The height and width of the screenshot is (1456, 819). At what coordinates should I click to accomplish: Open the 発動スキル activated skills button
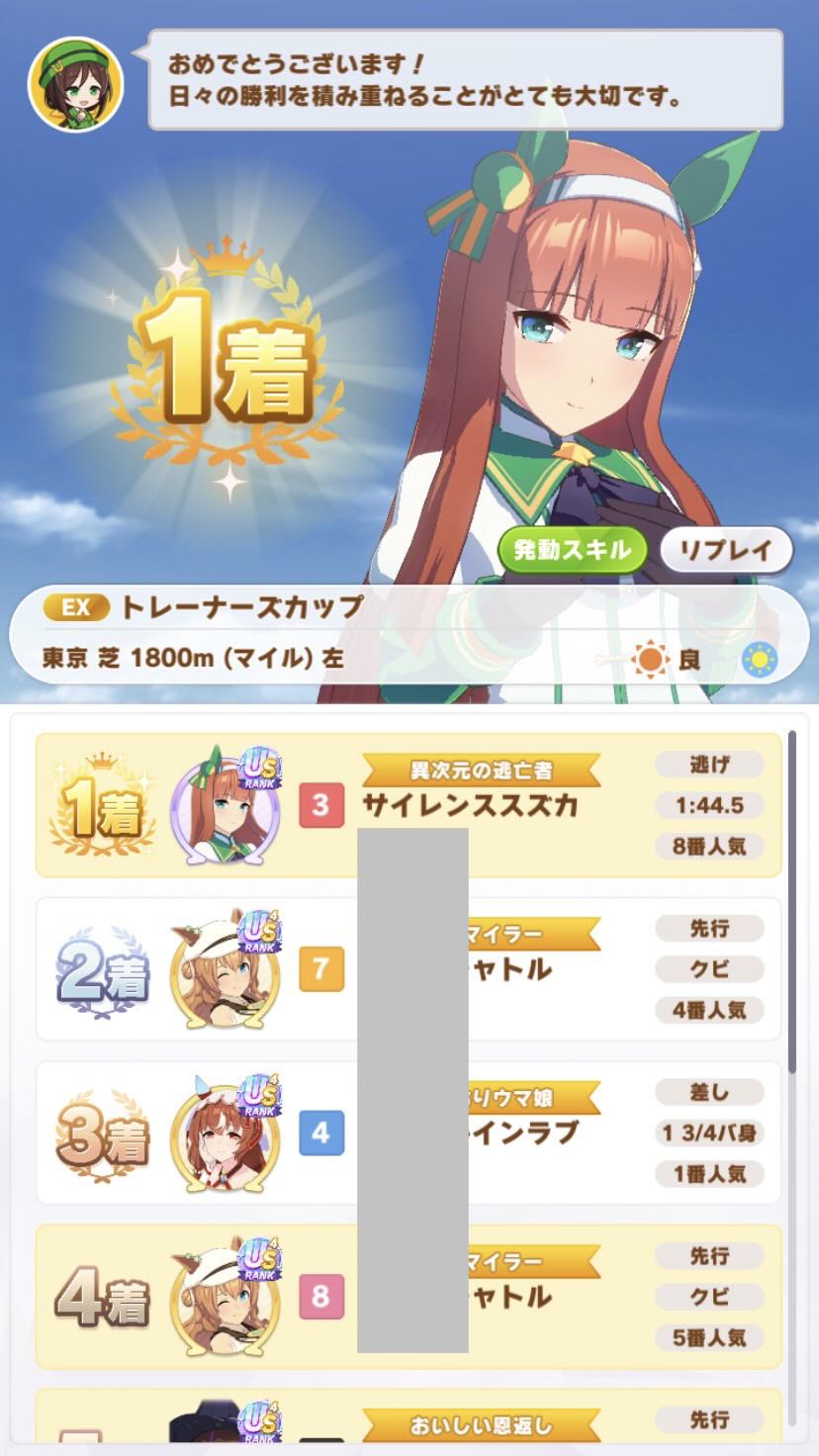pos(572,550)
